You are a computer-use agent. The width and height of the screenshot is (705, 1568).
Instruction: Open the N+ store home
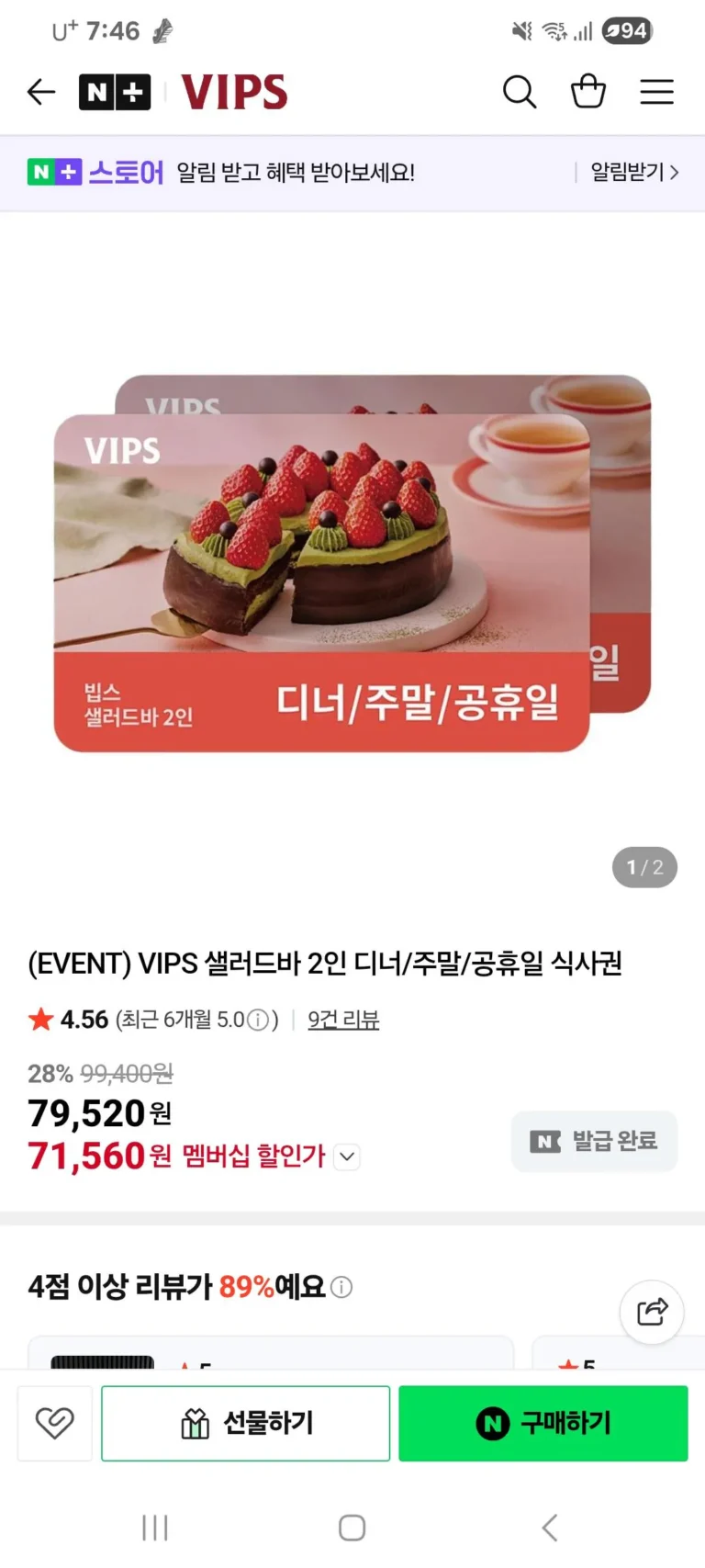click(115, 92)
